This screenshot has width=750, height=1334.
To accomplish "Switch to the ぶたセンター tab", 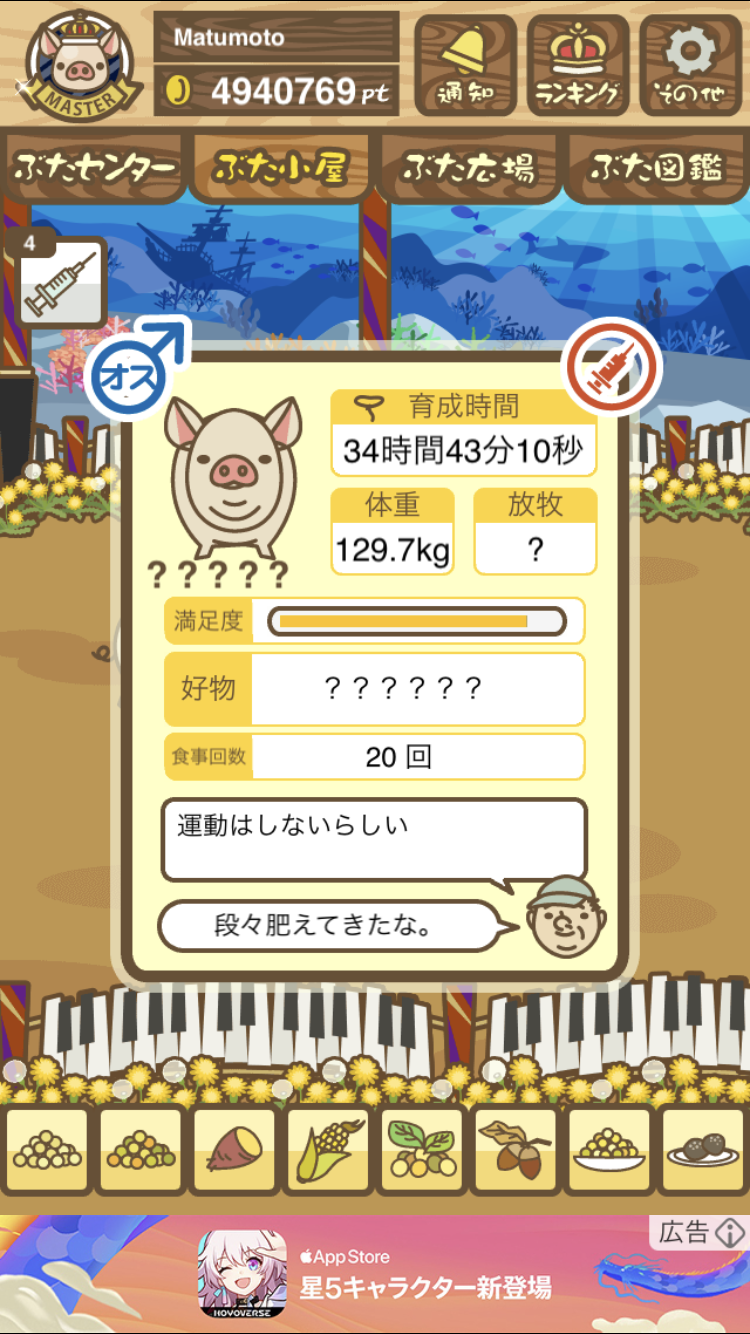I will pyautogui.click(x=95, y=168).
